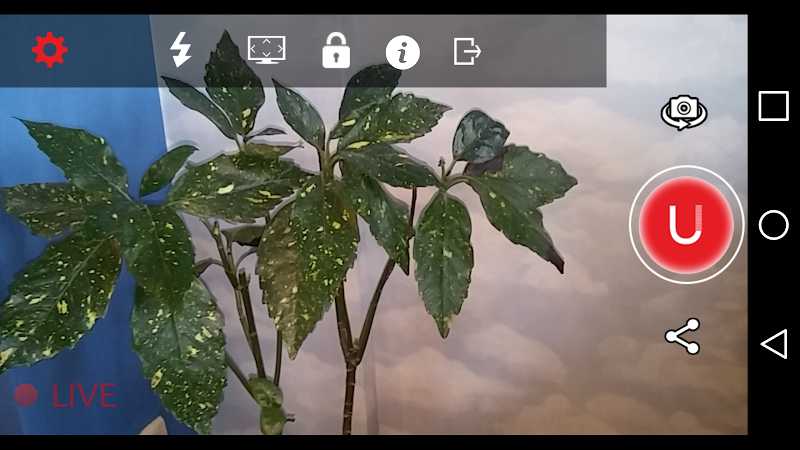Go back using the navigation bar
Viewport: 800px width, 450px height.
(x=773, y=344)
